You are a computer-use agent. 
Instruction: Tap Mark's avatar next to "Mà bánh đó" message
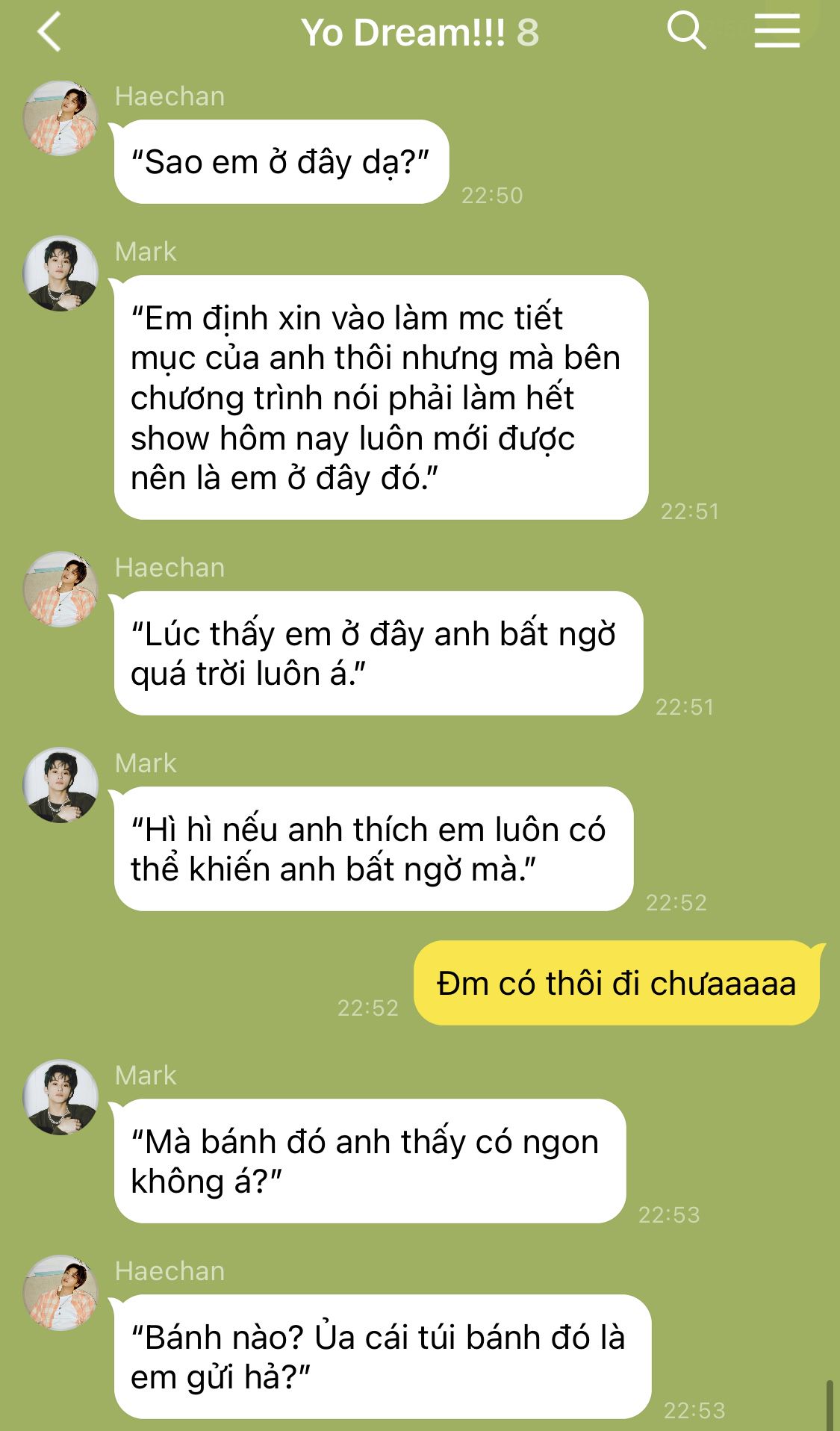pyautogui.click(x=60, y=1096)
